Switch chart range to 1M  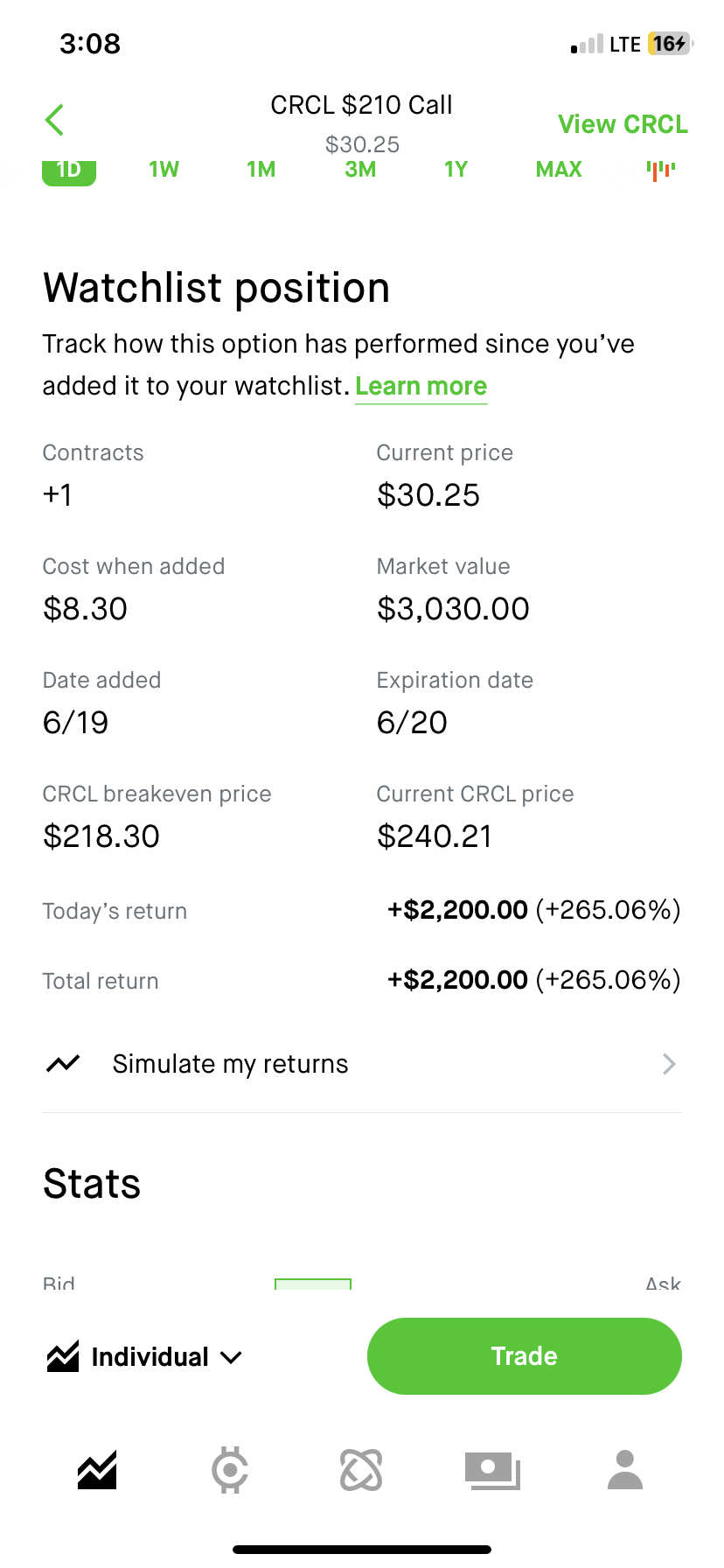tap(261, 169)
